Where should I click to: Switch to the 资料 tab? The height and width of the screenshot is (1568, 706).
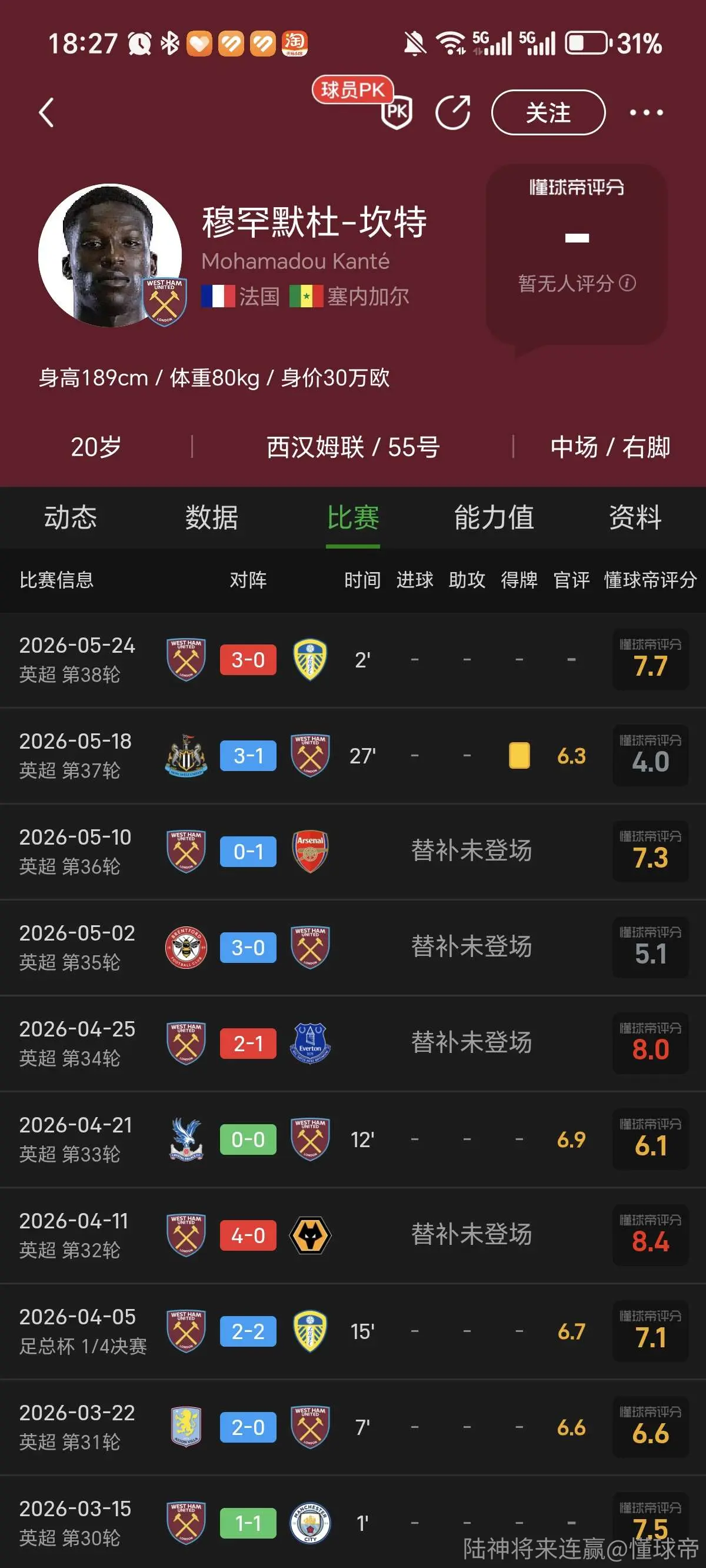[635, 518]
